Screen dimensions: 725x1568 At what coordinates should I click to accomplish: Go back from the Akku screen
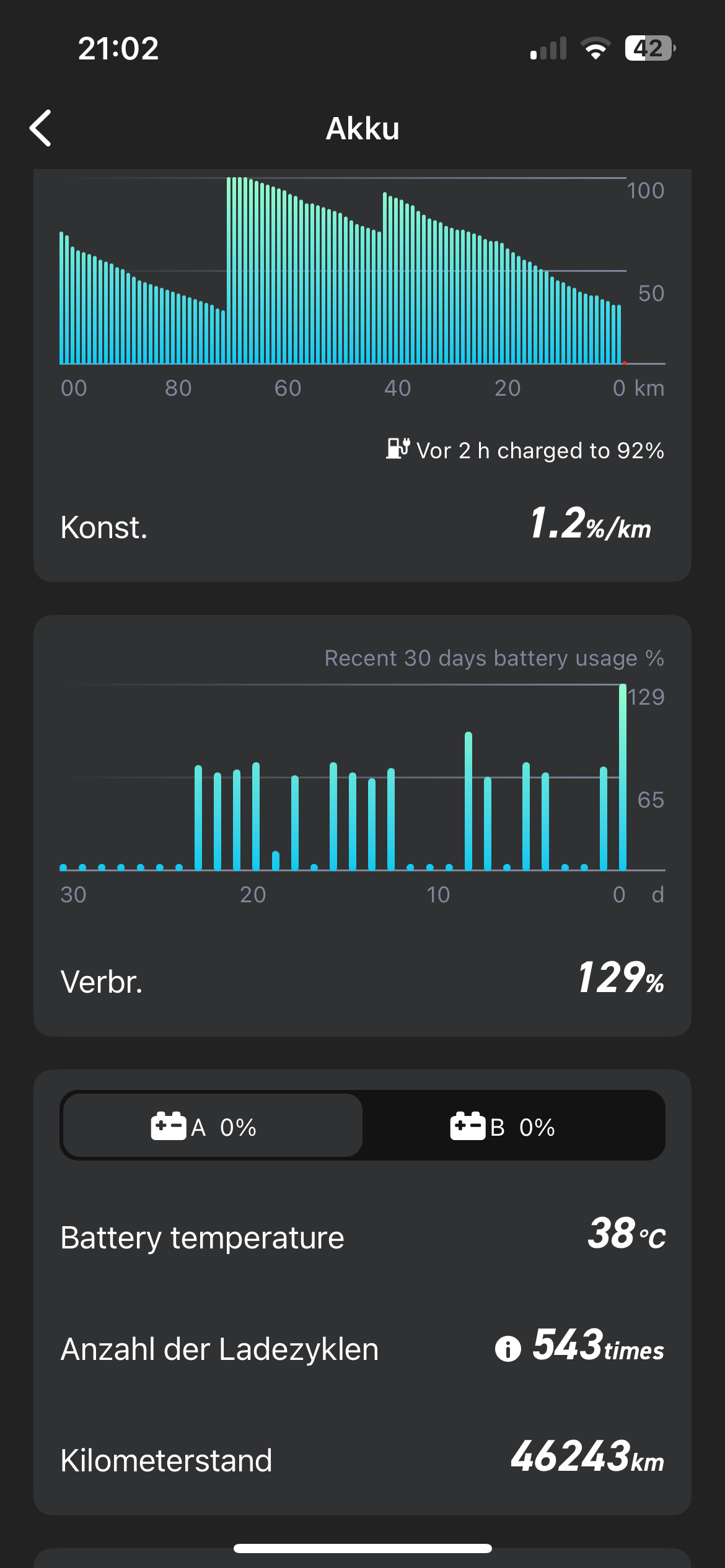[x=41, y=128]
